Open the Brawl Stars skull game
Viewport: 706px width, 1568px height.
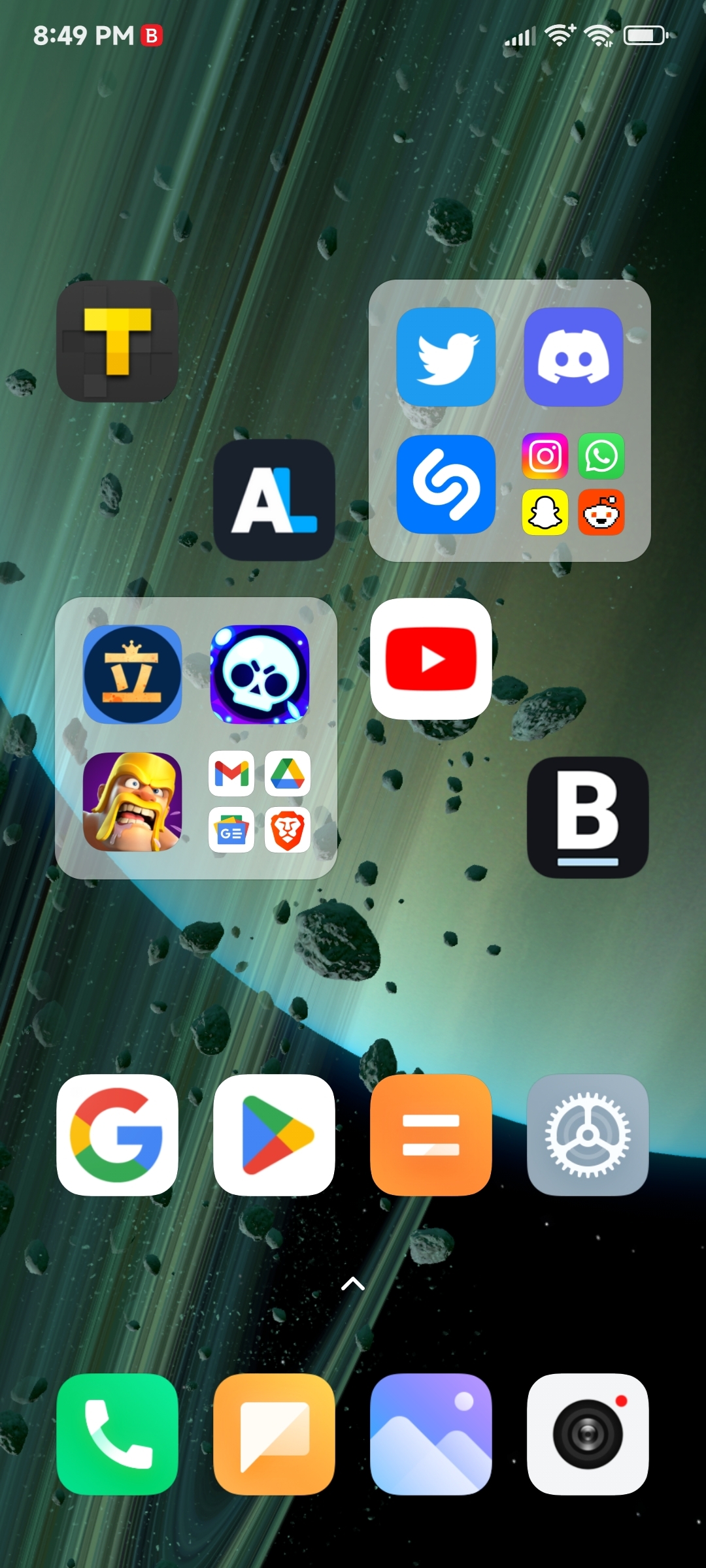pos(260,674)
